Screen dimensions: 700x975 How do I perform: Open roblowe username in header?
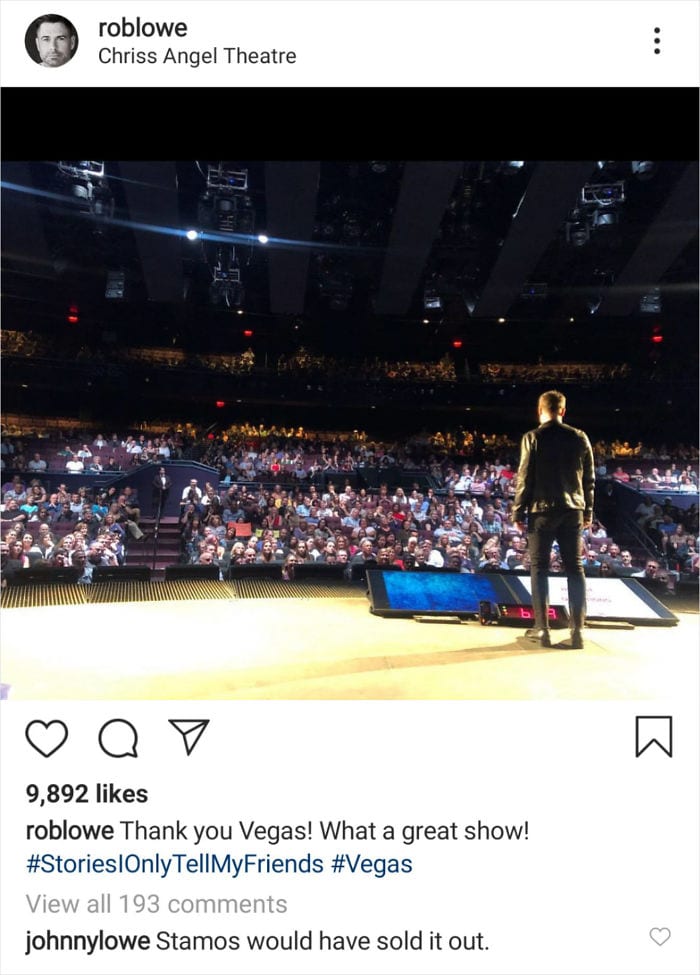tap(142, 28)
